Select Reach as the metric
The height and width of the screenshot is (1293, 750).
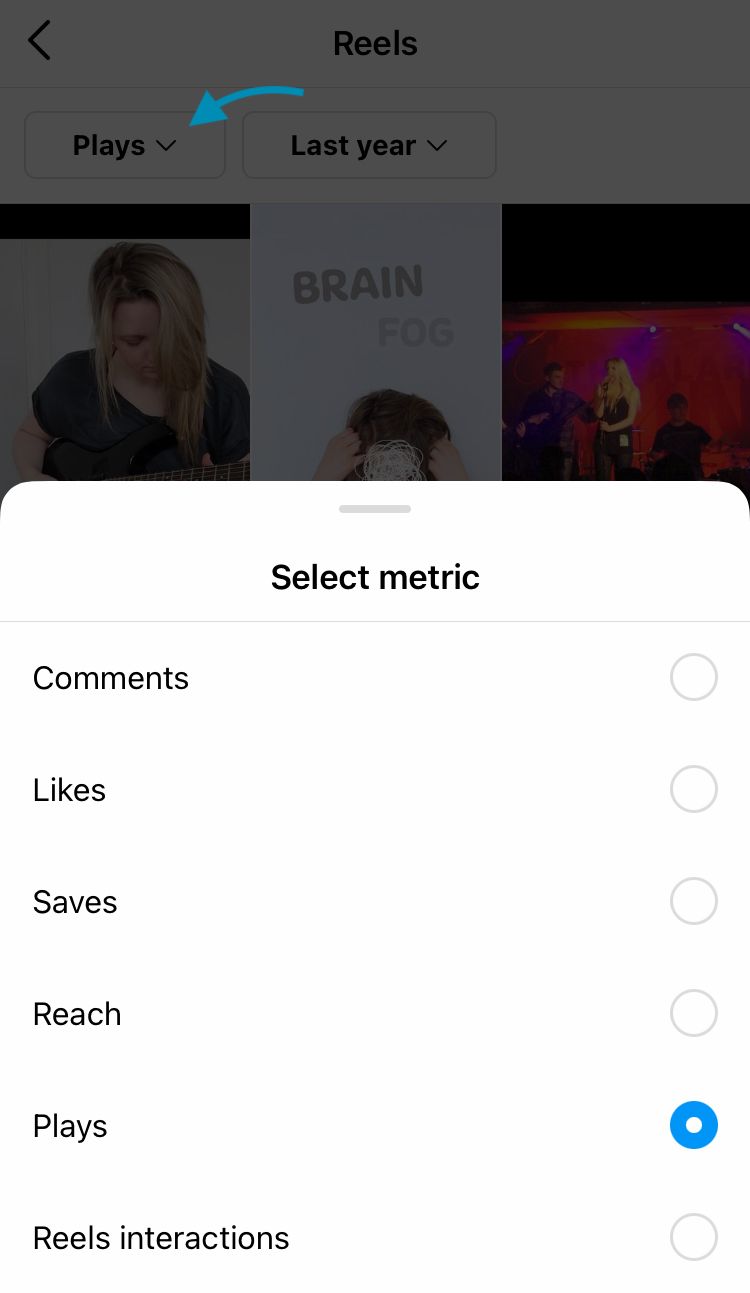tap(375, 1014)
